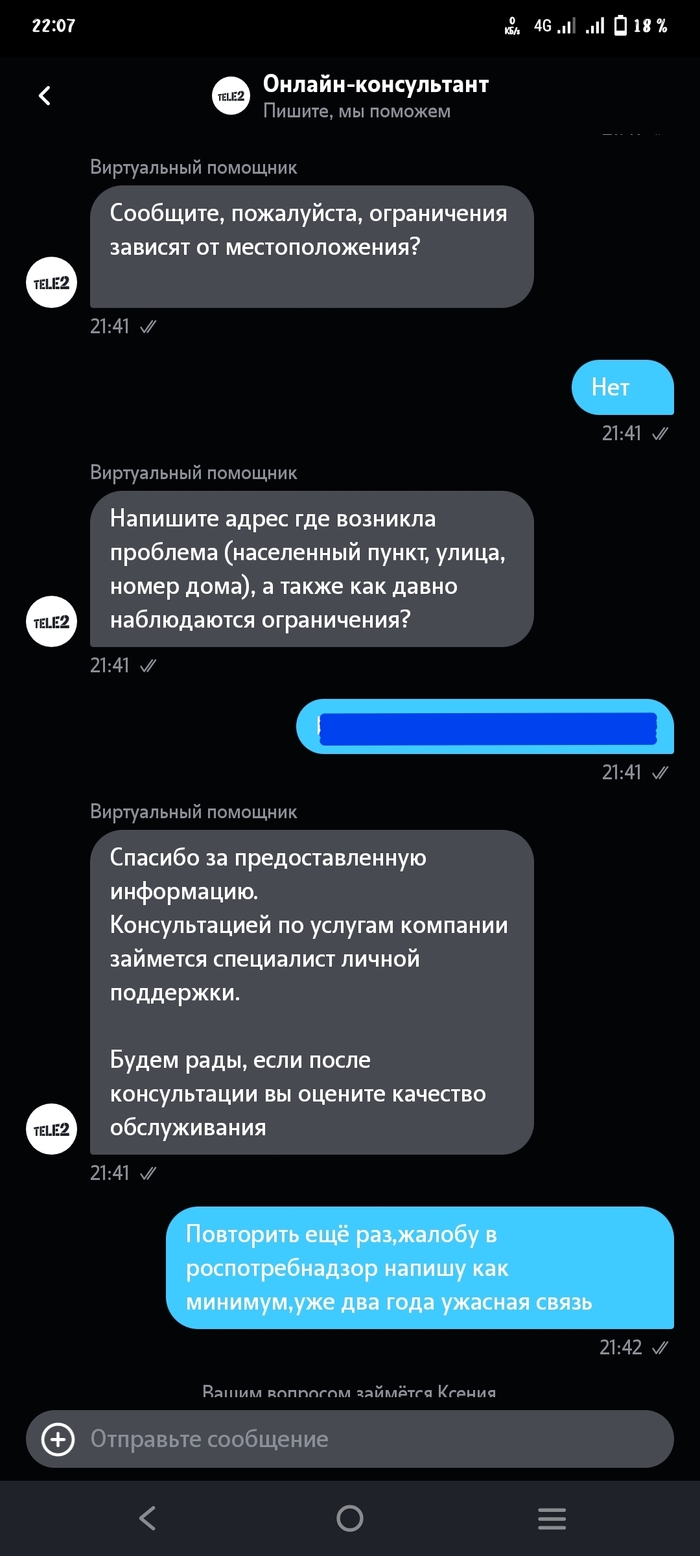700x1556 pixels.
Task: Tap the plus attachment icon
Action: click(x=58, y=1439)
